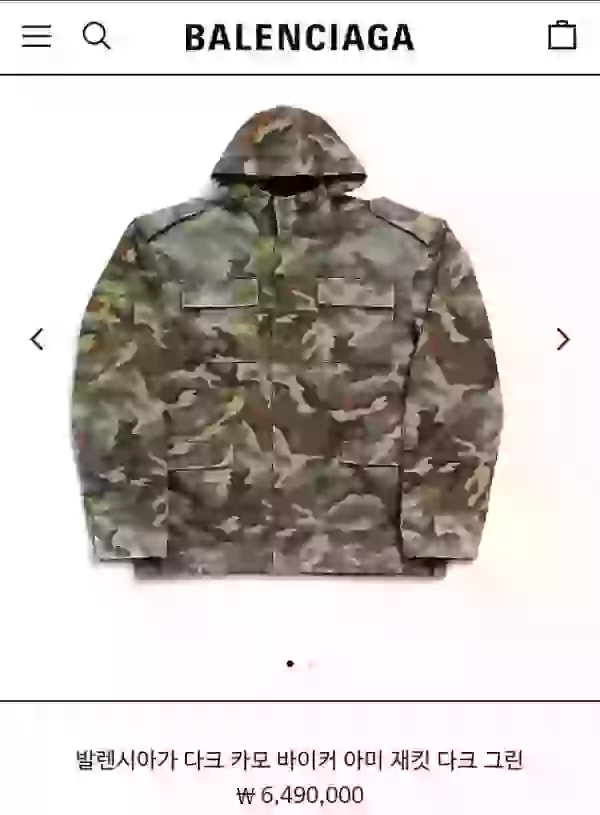Show the previous product image
This screenshot has width=600, height=815.
[x=37, y=339]
